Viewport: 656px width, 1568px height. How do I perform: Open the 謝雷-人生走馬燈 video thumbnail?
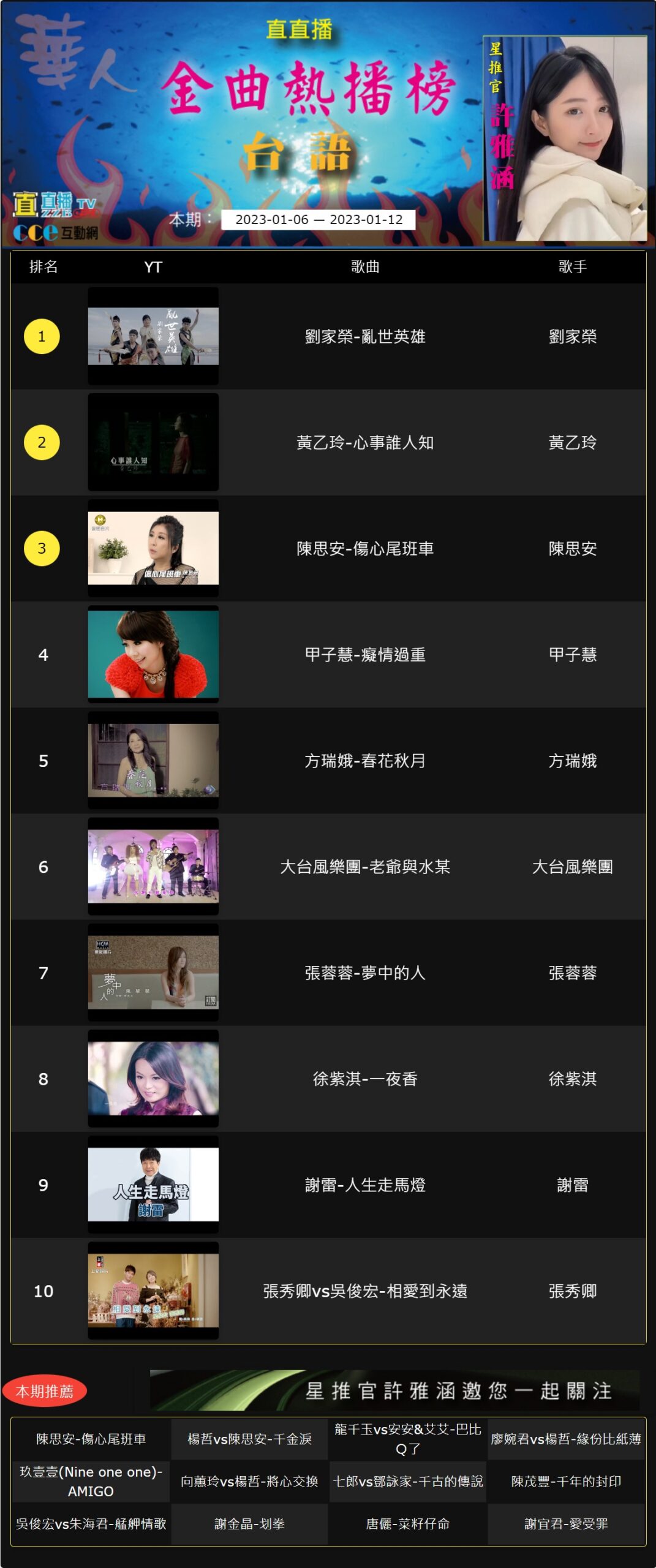153,1184
